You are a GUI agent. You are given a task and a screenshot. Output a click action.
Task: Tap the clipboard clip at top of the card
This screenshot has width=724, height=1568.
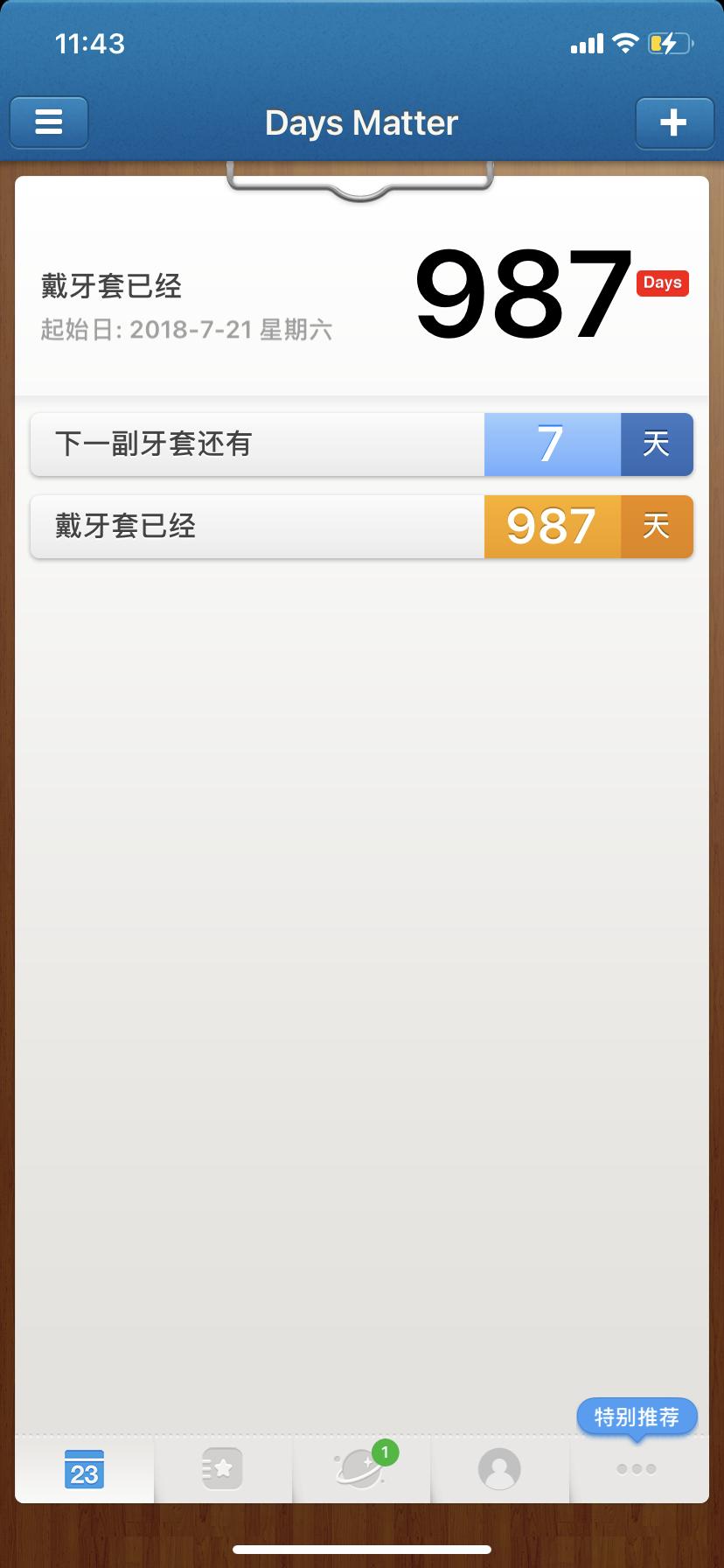coord(361,179)
